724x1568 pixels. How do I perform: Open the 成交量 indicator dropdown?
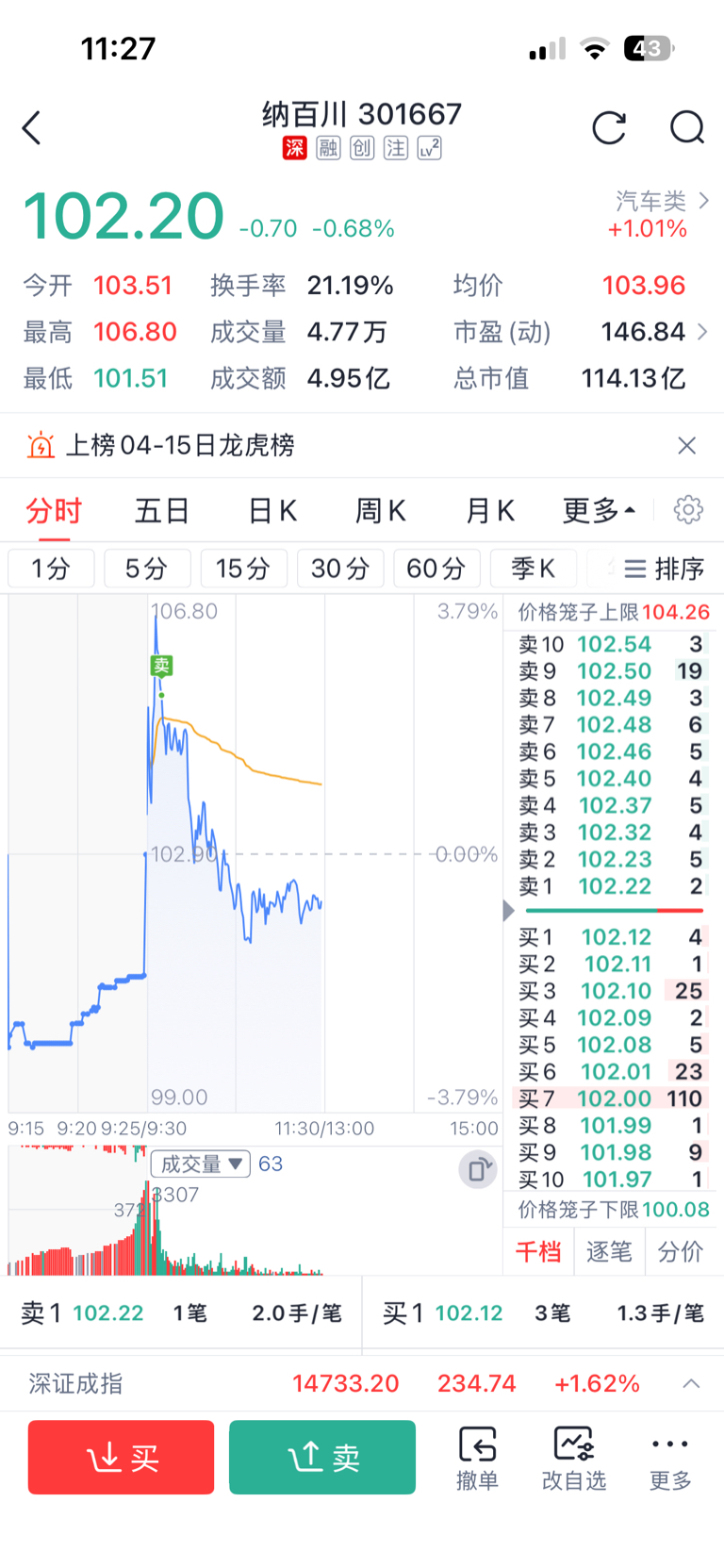(x=200, y=1164)
